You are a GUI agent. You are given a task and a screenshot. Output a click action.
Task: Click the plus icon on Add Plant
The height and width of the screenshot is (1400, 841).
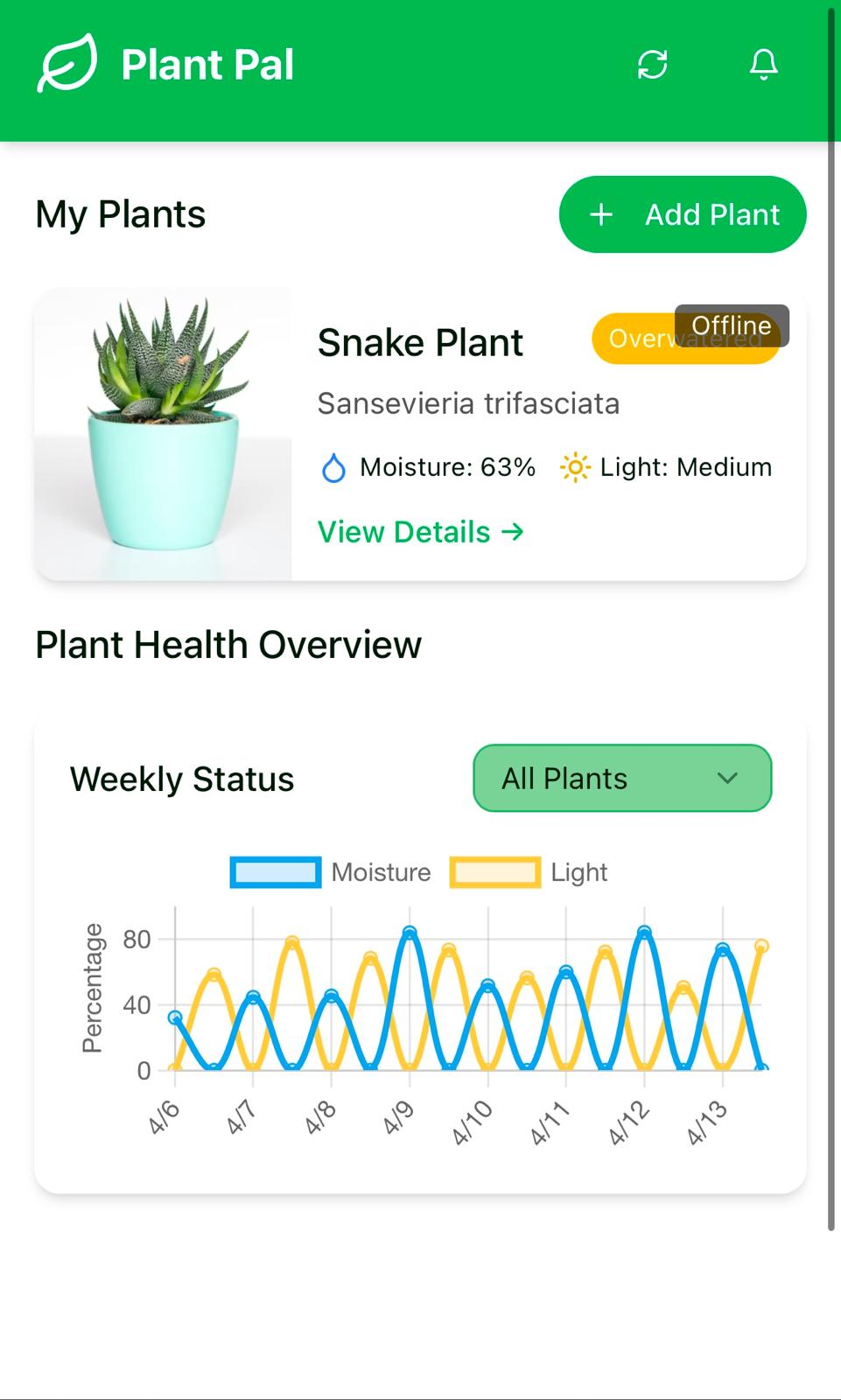tap(601, 213)
